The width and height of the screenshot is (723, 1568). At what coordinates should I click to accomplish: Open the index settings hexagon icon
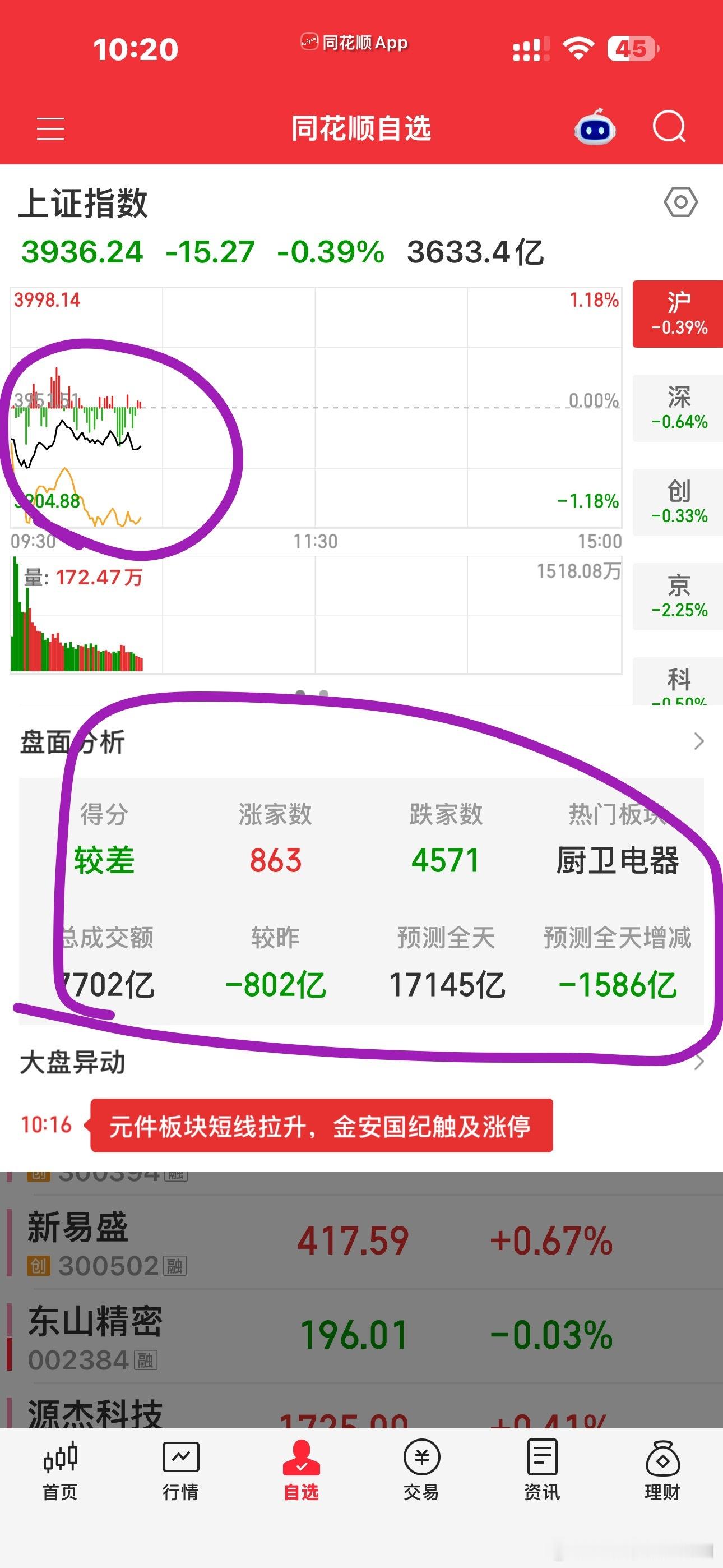click(680, 201)
